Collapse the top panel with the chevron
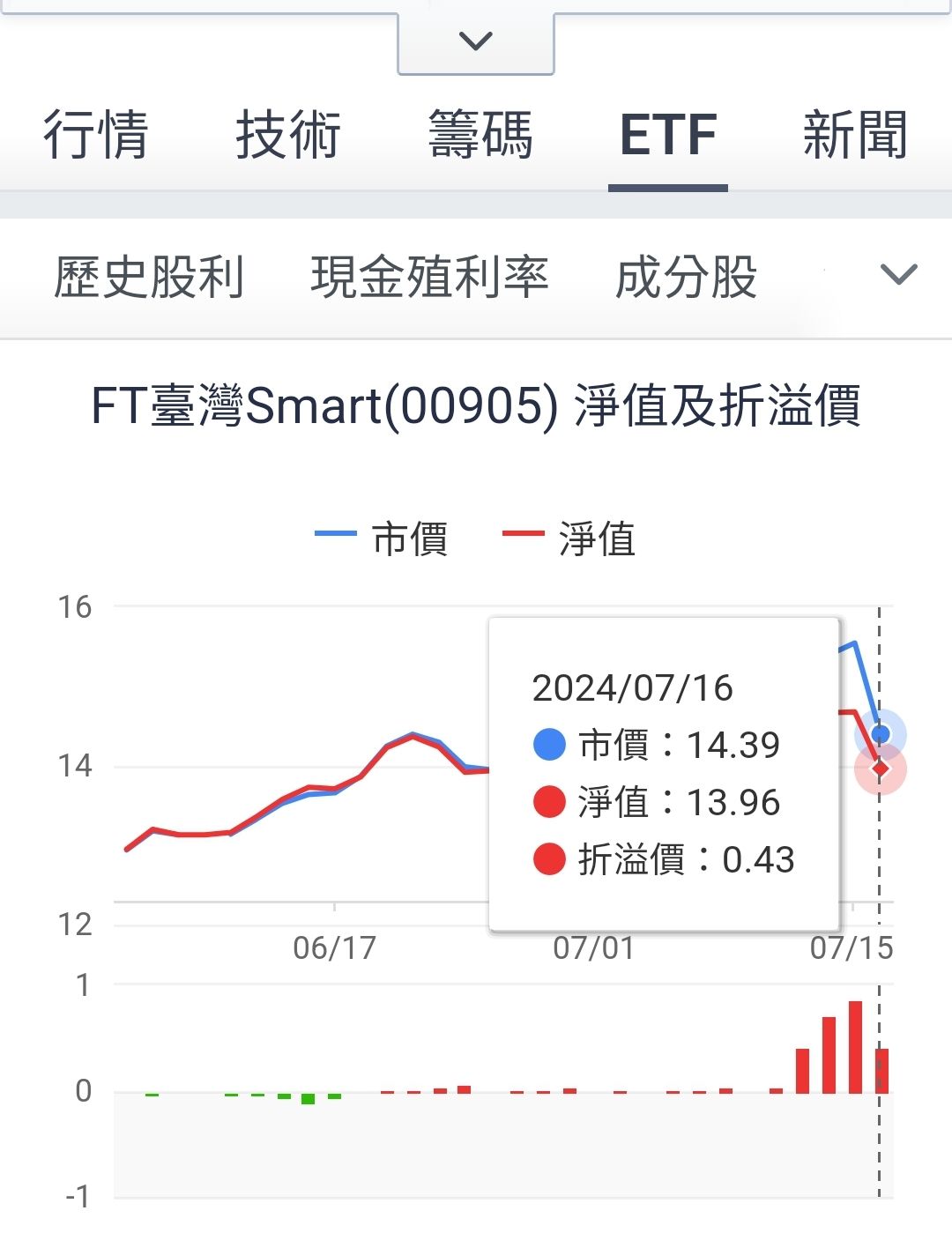This screenshot has width=952, height=1233. 475,39
